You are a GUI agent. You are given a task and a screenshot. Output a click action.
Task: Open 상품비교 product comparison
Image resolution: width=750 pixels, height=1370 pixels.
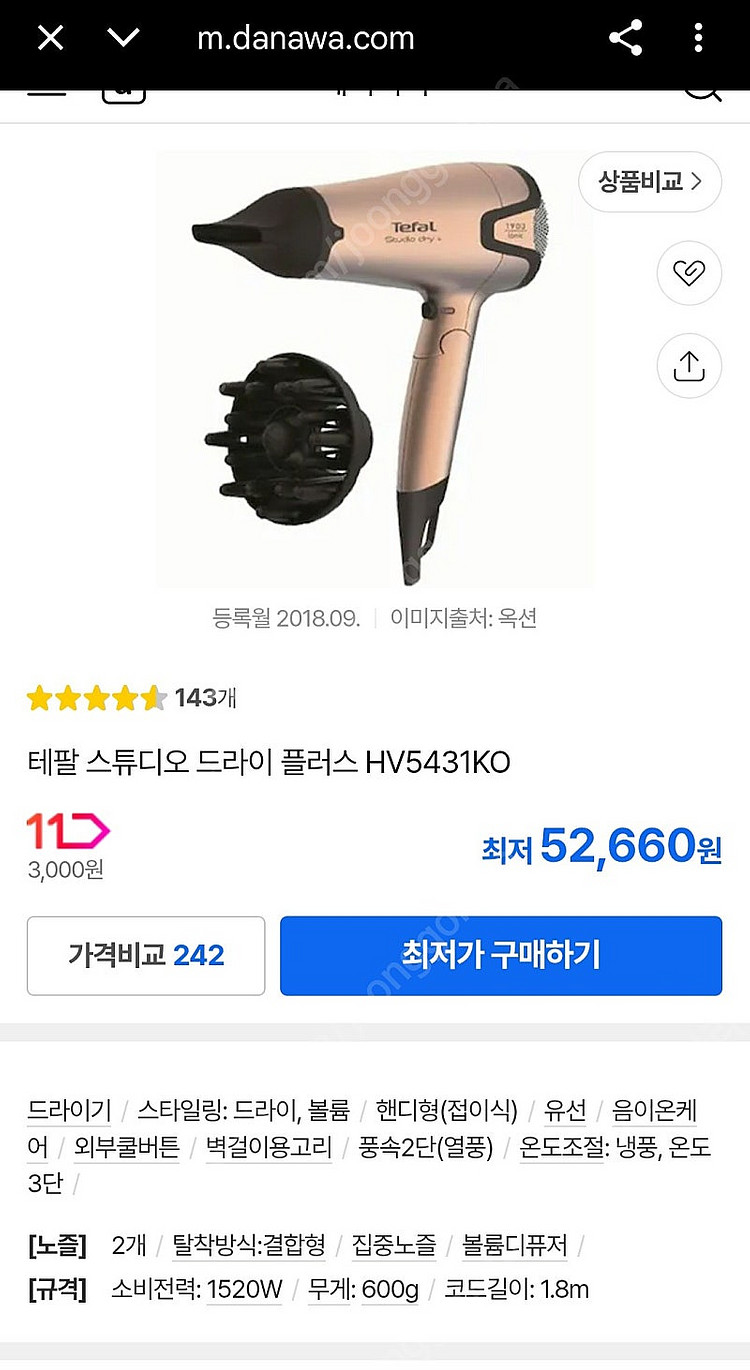(649, 181)
